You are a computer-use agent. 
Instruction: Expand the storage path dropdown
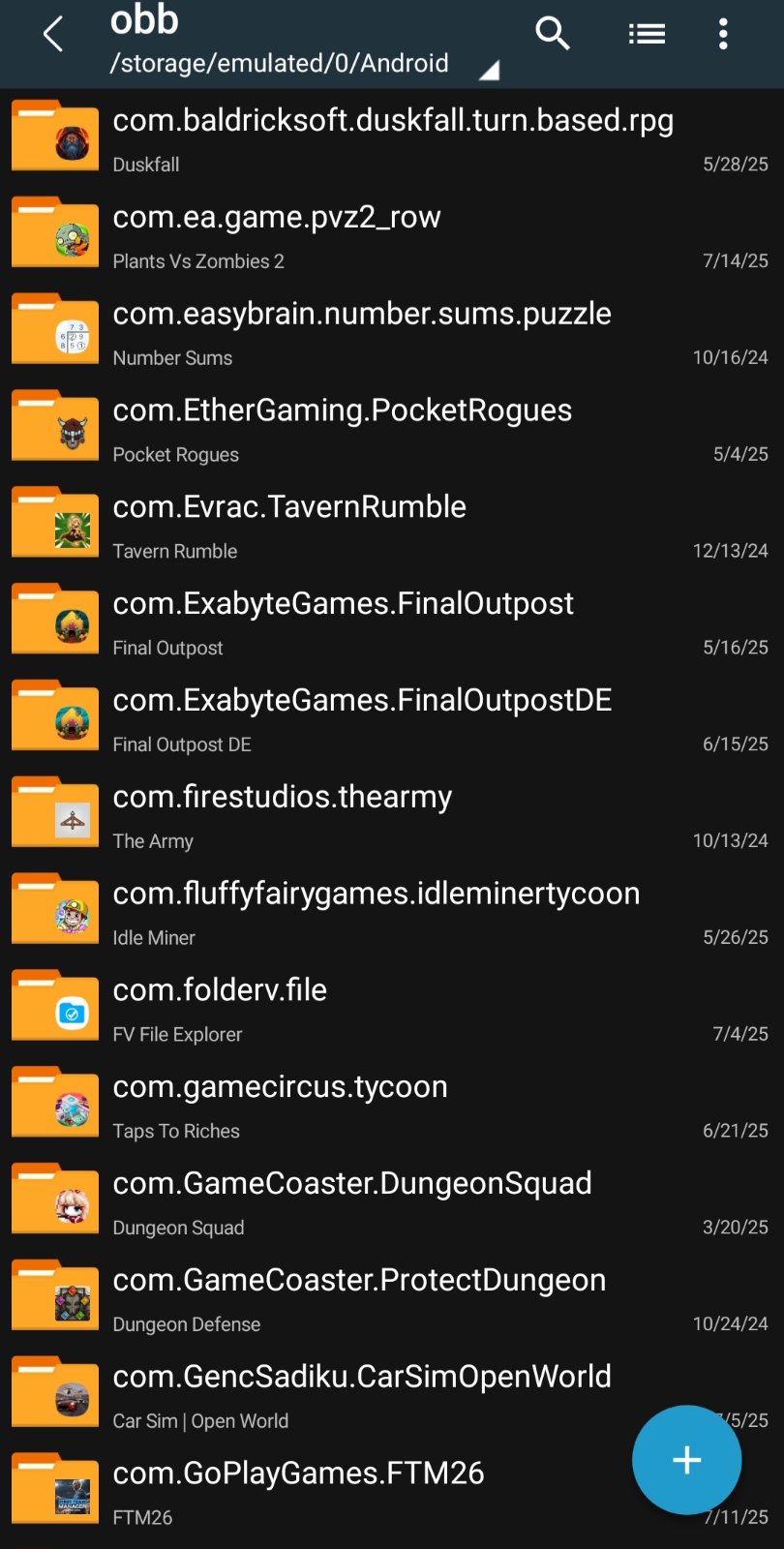pyautogui.click(x=489, y=69)
